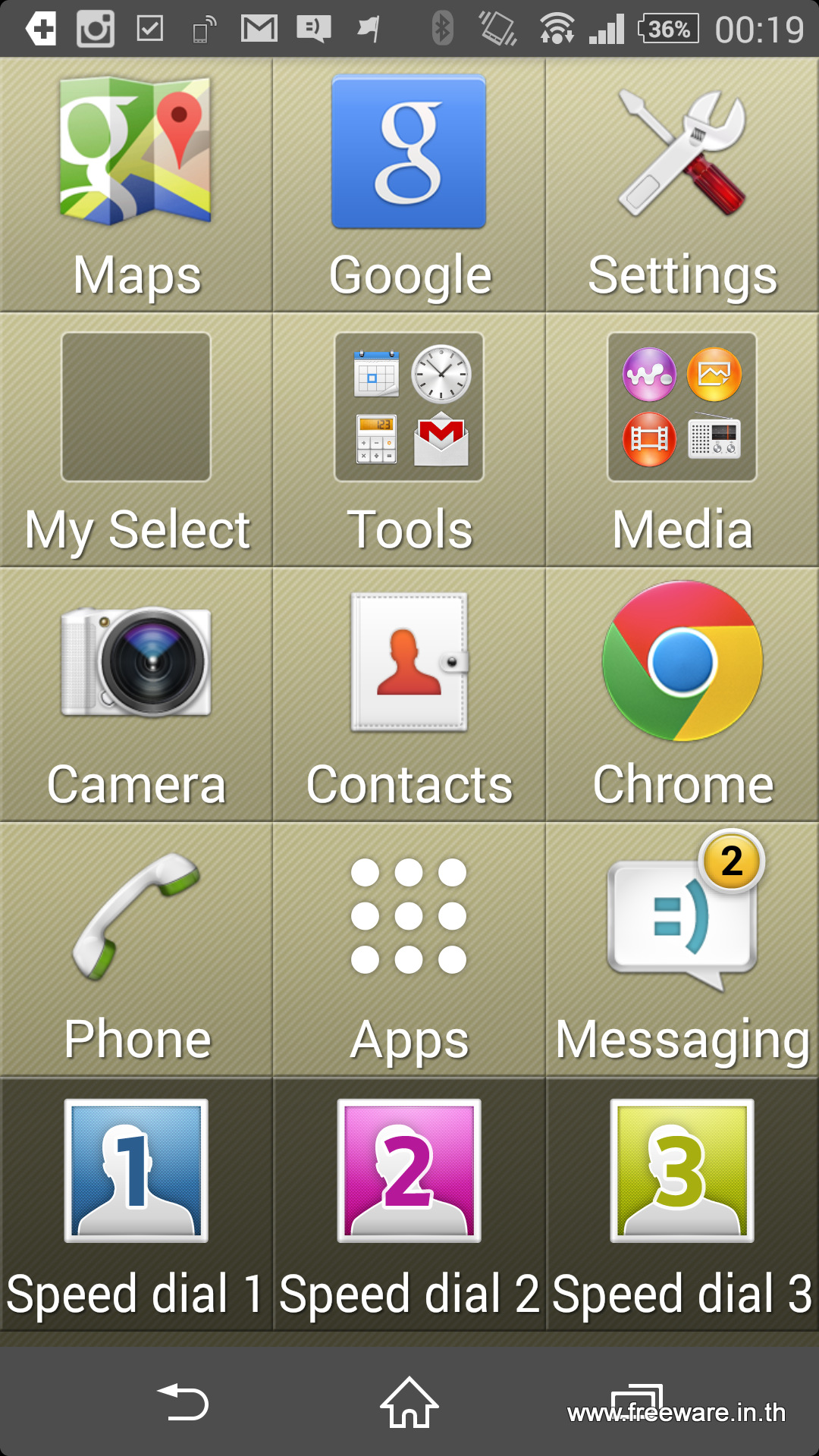819x1456 pixels.
Task: Go back with the navigation bar arrow
Action: click(x=182, y=1402)
